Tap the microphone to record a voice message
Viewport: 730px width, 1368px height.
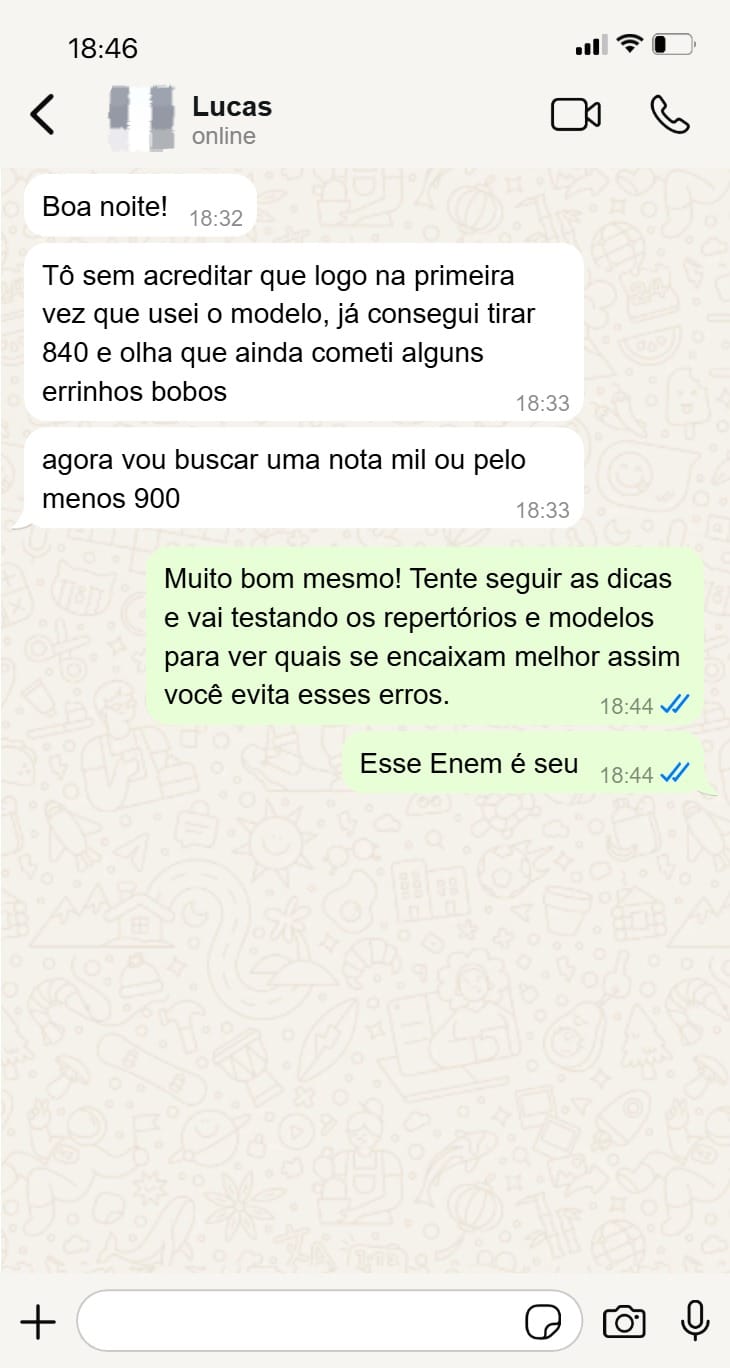coord(693,1320)
